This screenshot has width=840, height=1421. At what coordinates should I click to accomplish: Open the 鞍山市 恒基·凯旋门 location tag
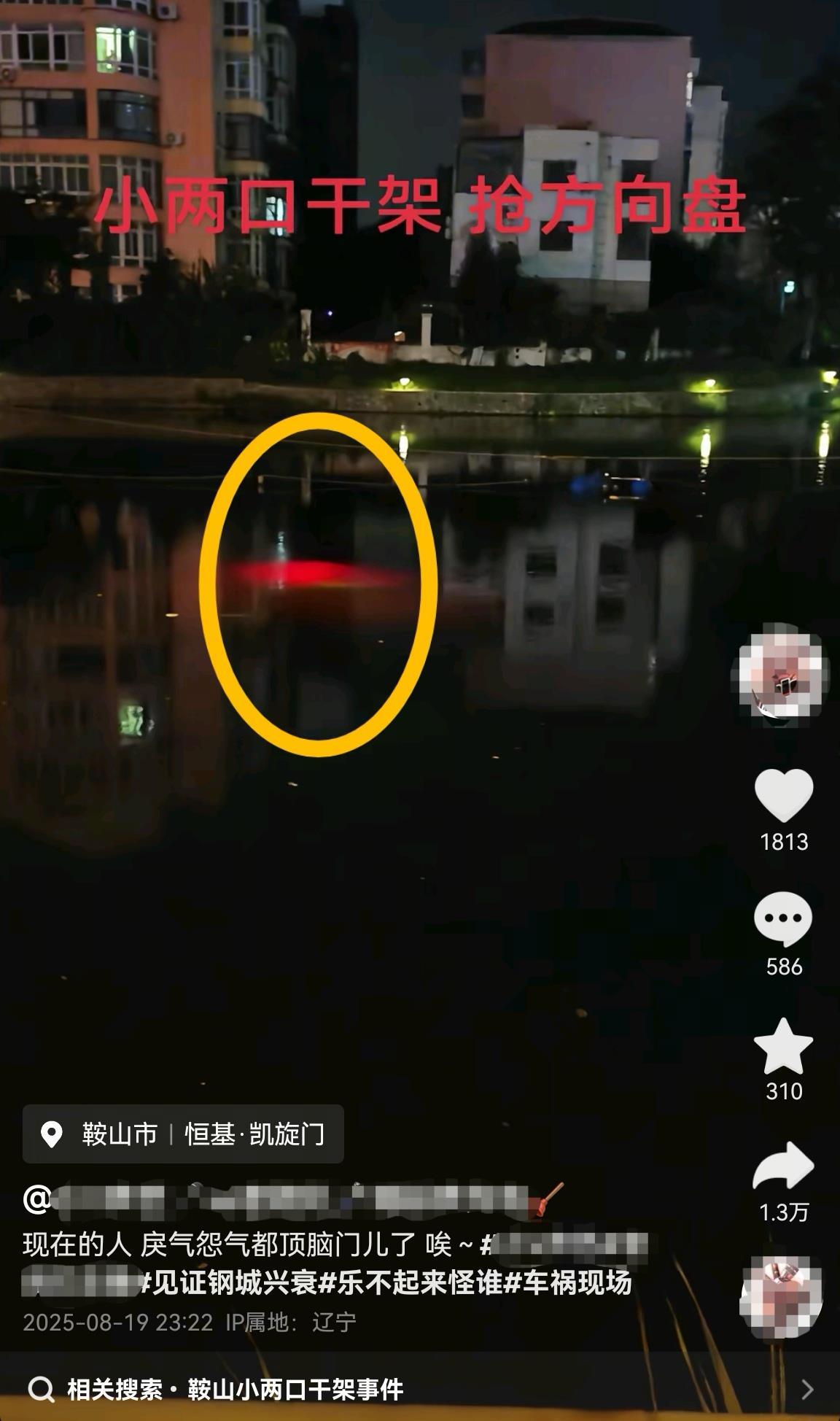(183, 1134)
